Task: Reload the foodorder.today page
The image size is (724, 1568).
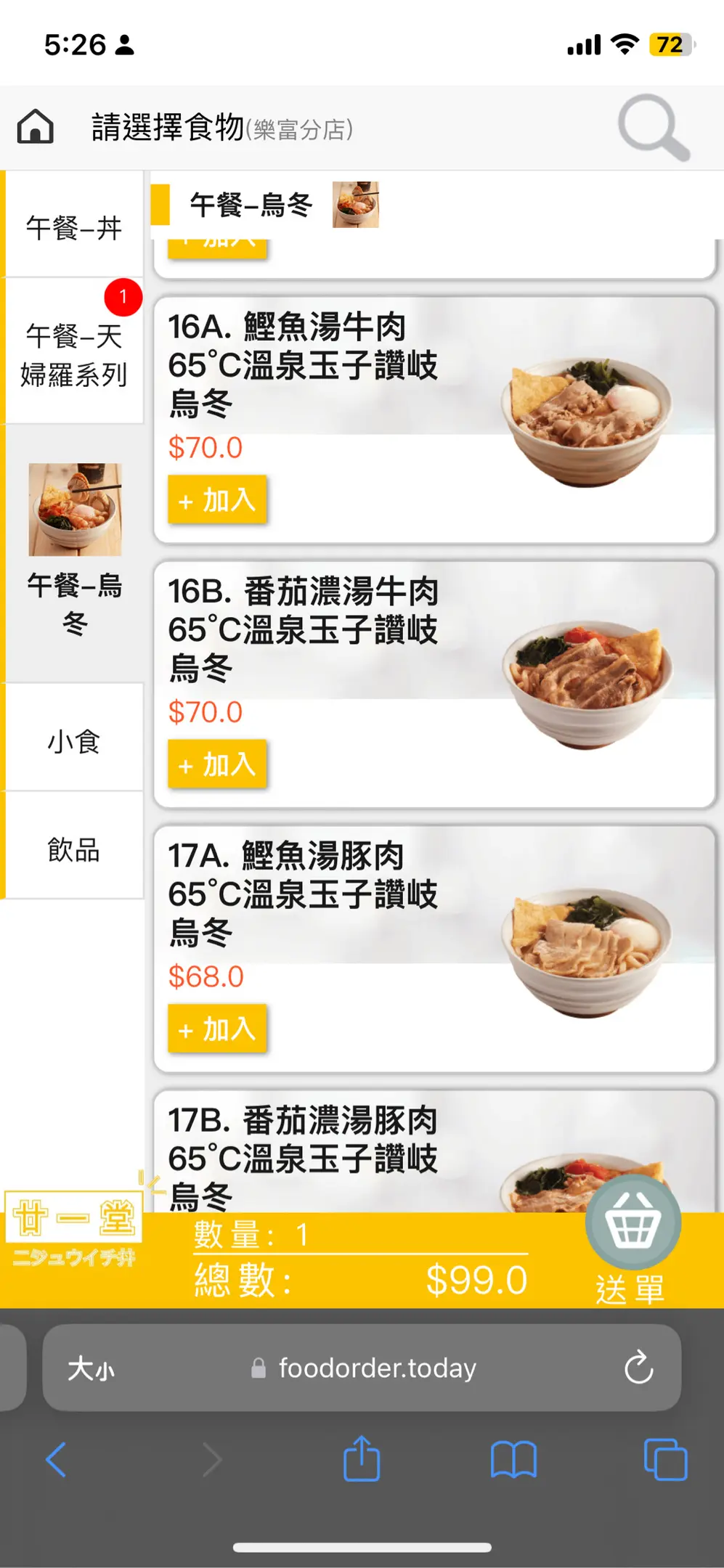Action: click(x=638, y=1368)
